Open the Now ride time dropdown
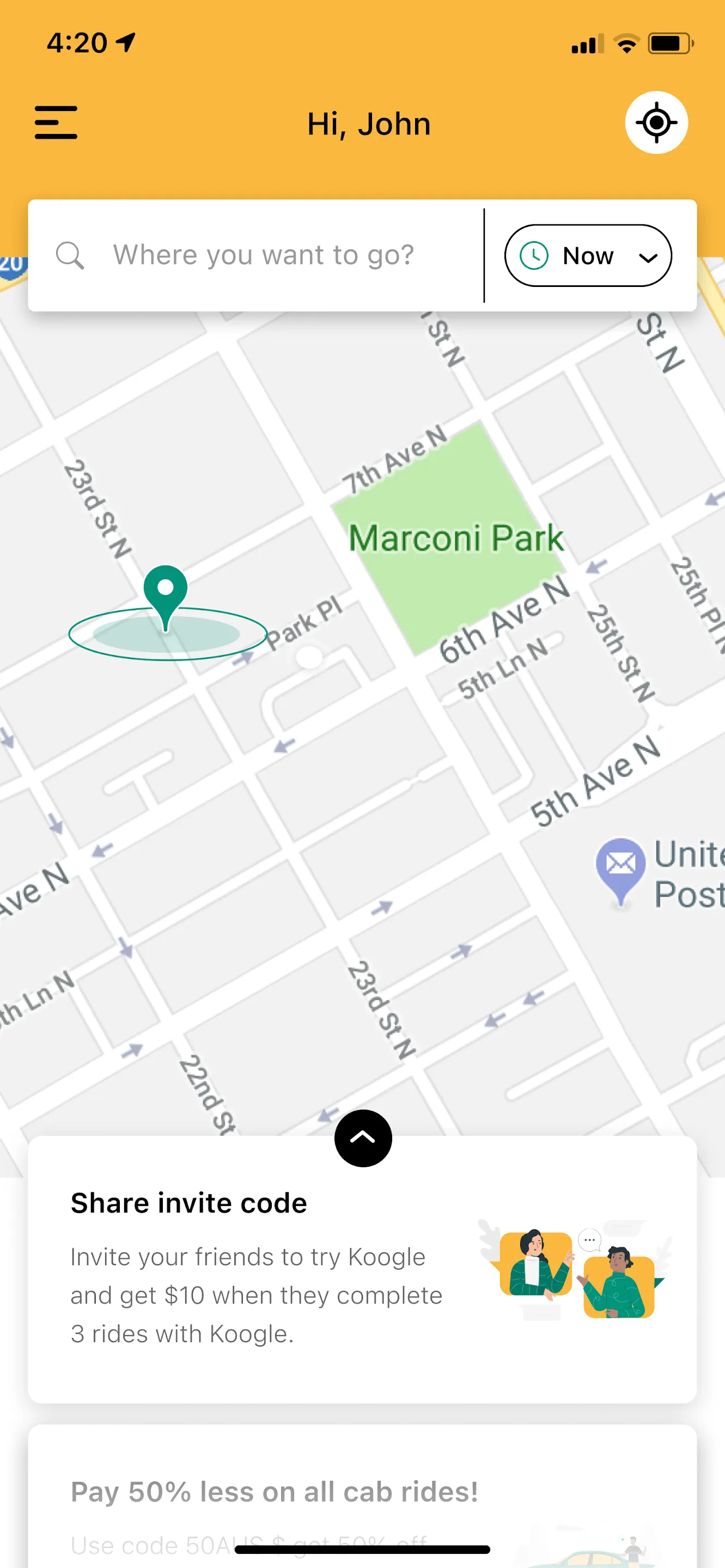725x1568 pixels. coord(588,256)
